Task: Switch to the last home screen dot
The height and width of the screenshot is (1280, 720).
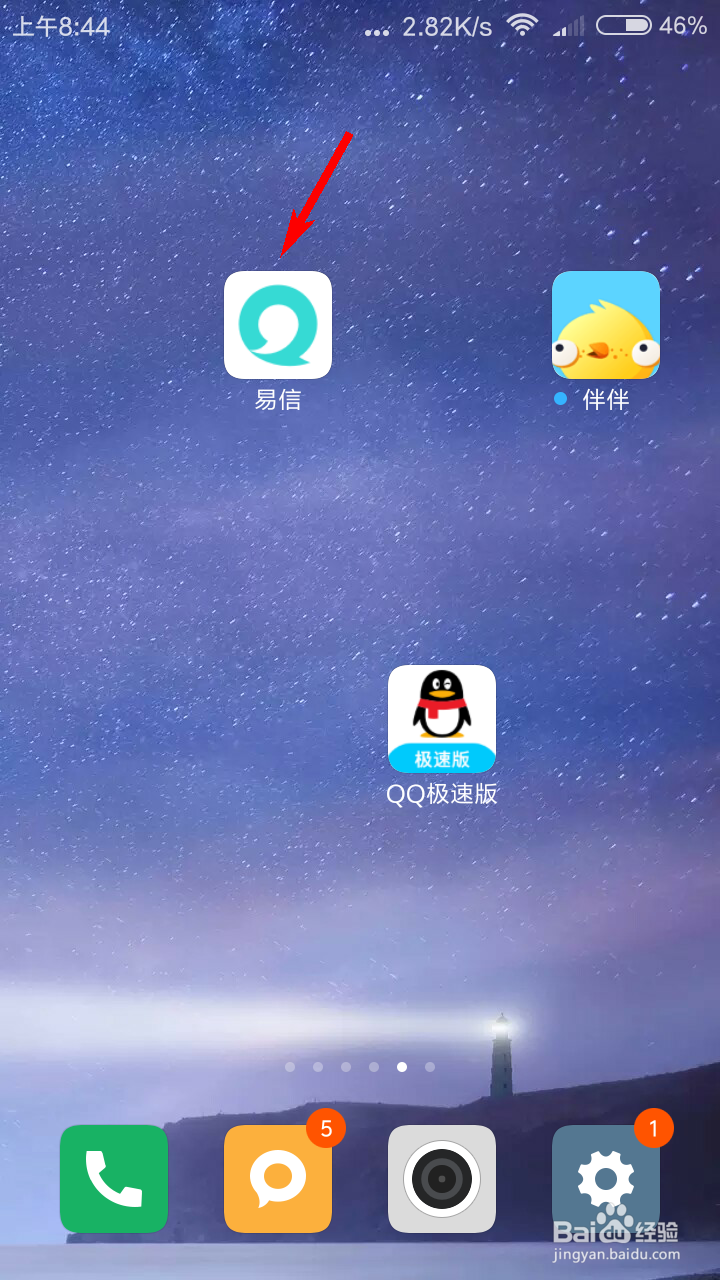Action: [430, 1067]
